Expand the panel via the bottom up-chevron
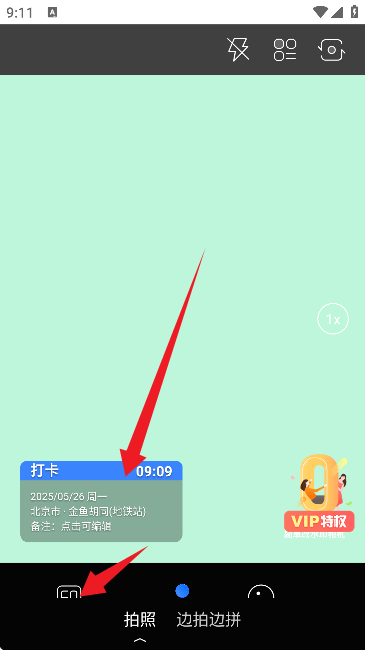365x650 pixels. coord(140,640)
